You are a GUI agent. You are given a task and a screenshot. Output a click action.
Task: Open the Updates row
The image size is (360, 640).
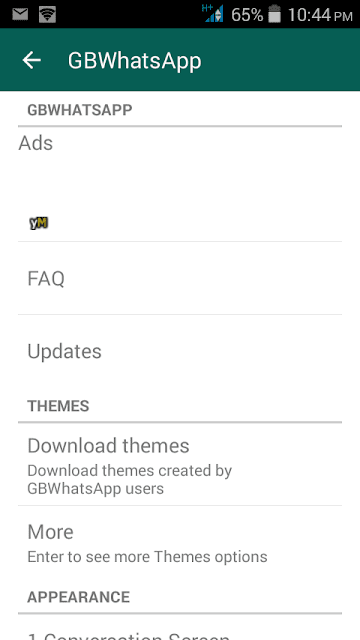point(180,351)
